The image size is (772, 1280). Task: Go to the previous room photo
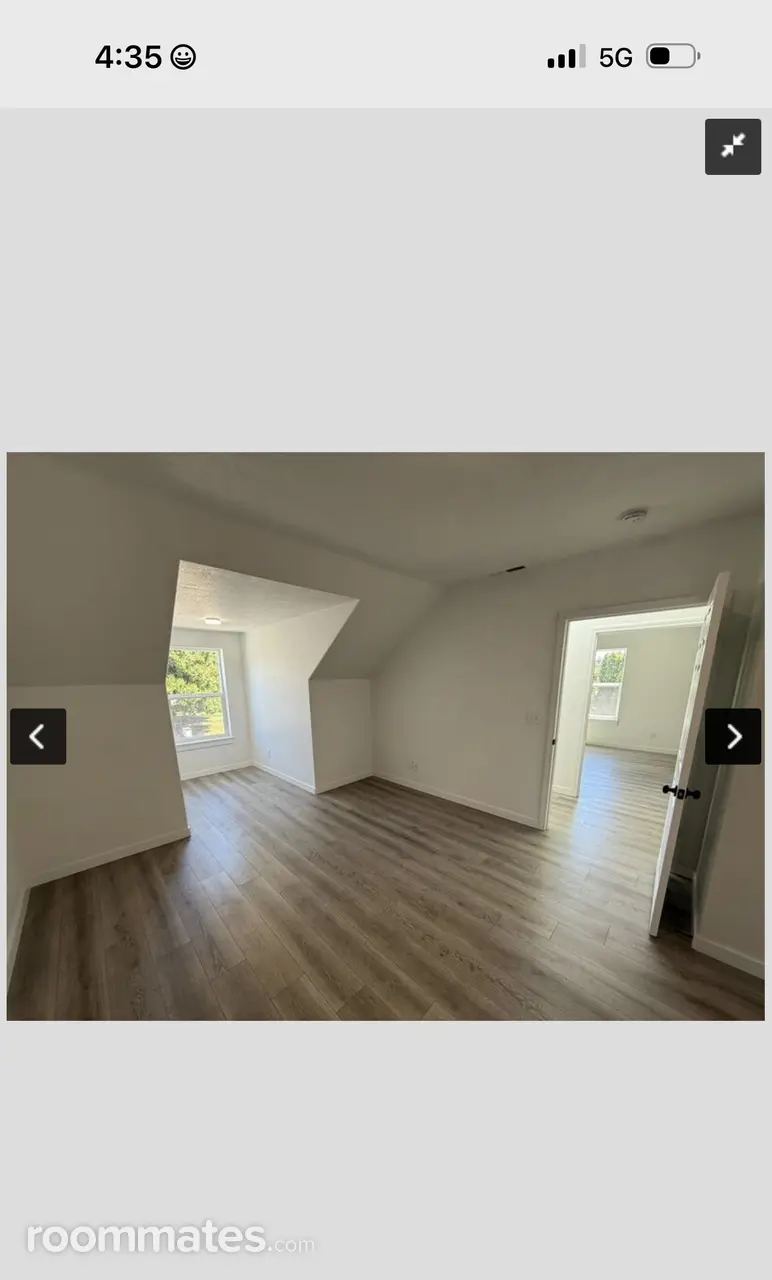38,737
